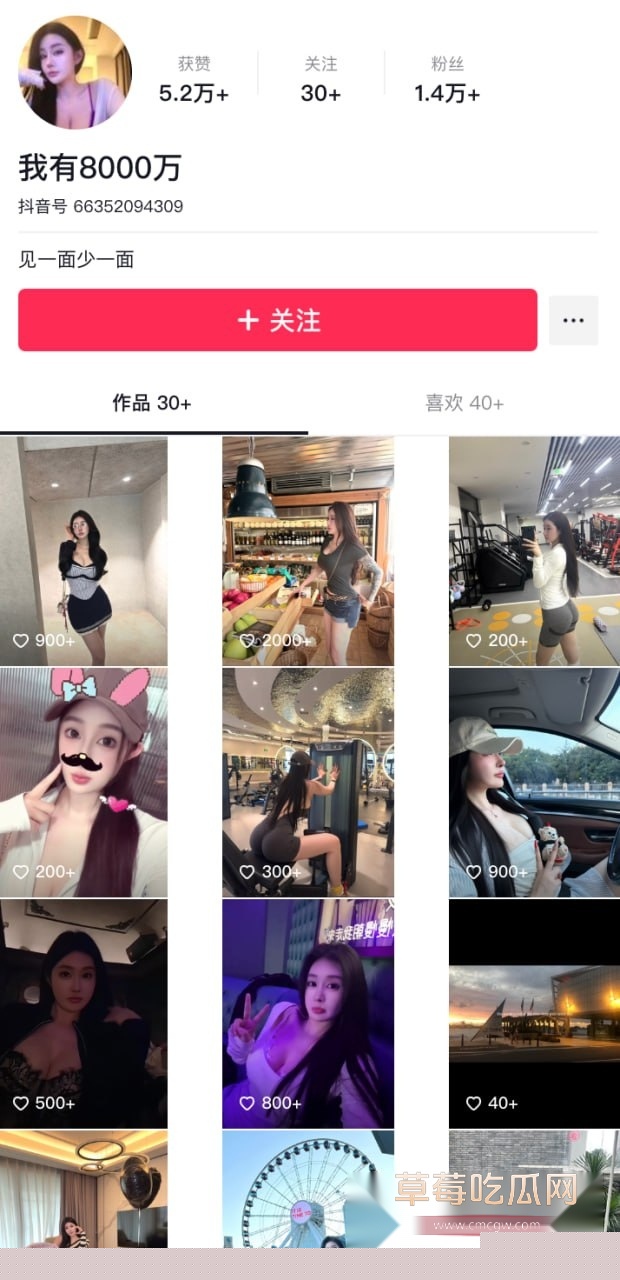Open the sunset video with 40+ likes
Image resolution: width=620 pixels, height=1280 pixels.
pyautogui.click(x=534, y=1013)
